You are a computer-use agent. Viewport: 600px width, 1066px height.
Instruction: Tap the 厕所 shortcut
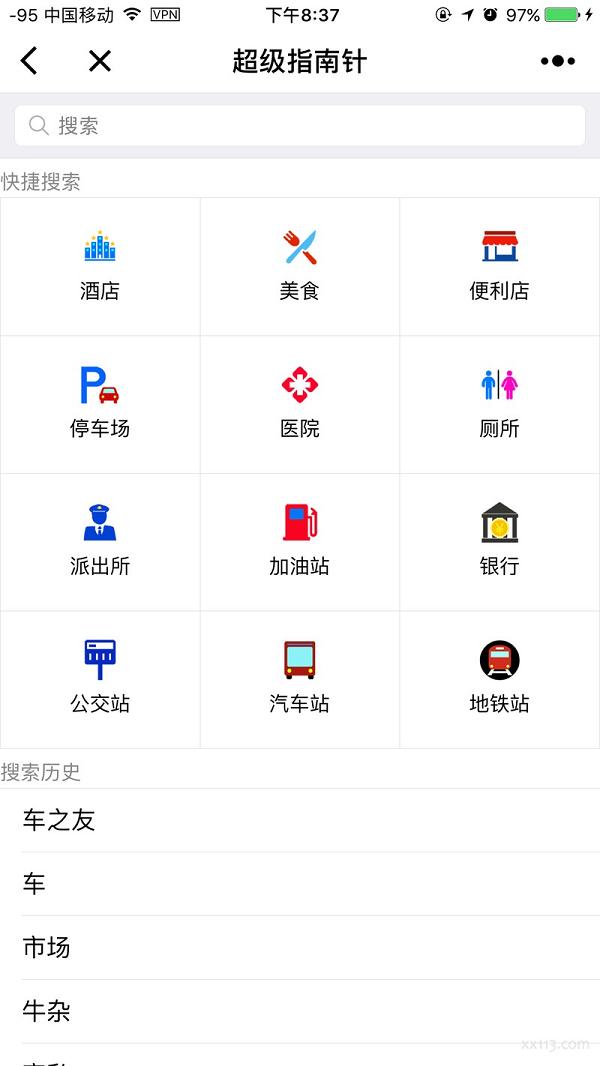[x=499, y=405]
